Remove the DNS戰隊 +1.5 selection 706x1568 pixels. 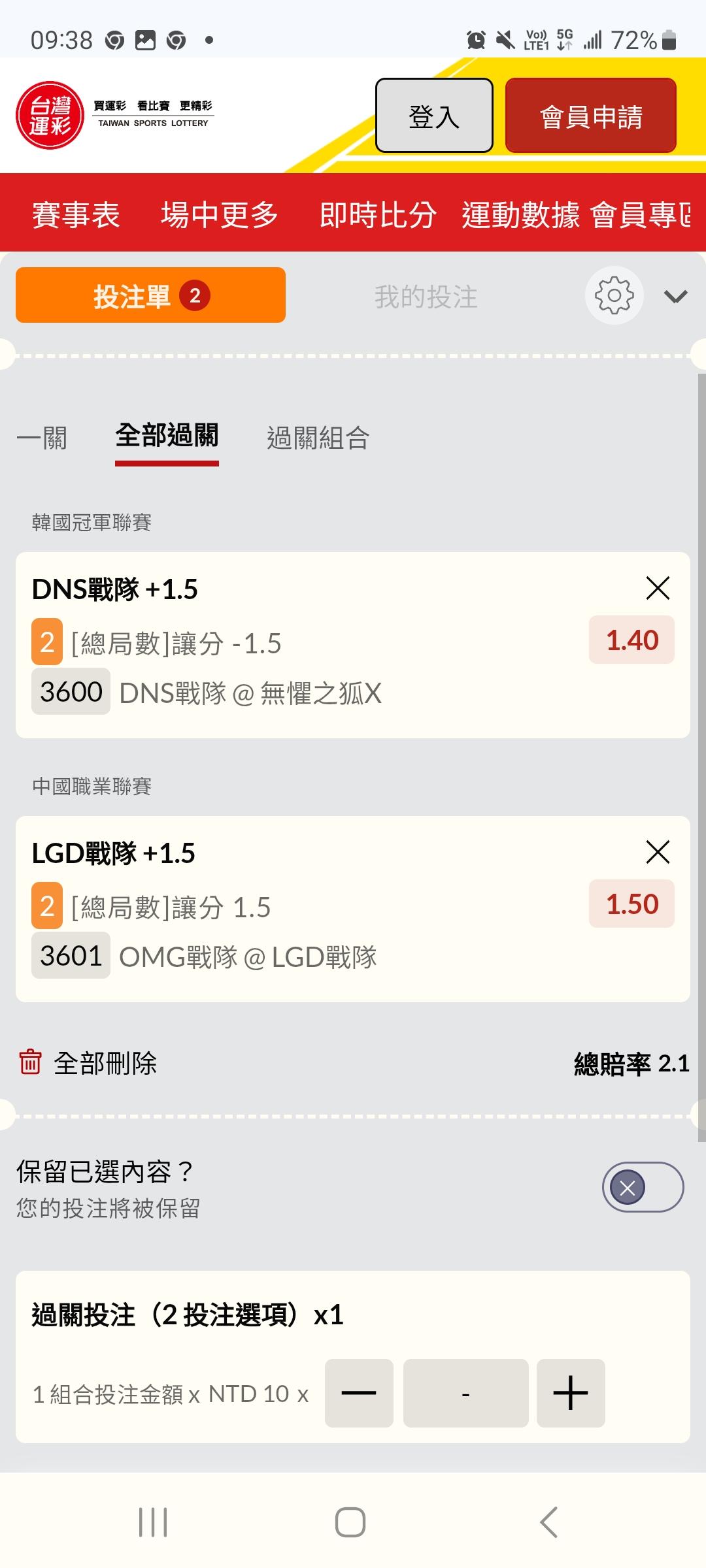pos(658,588)
